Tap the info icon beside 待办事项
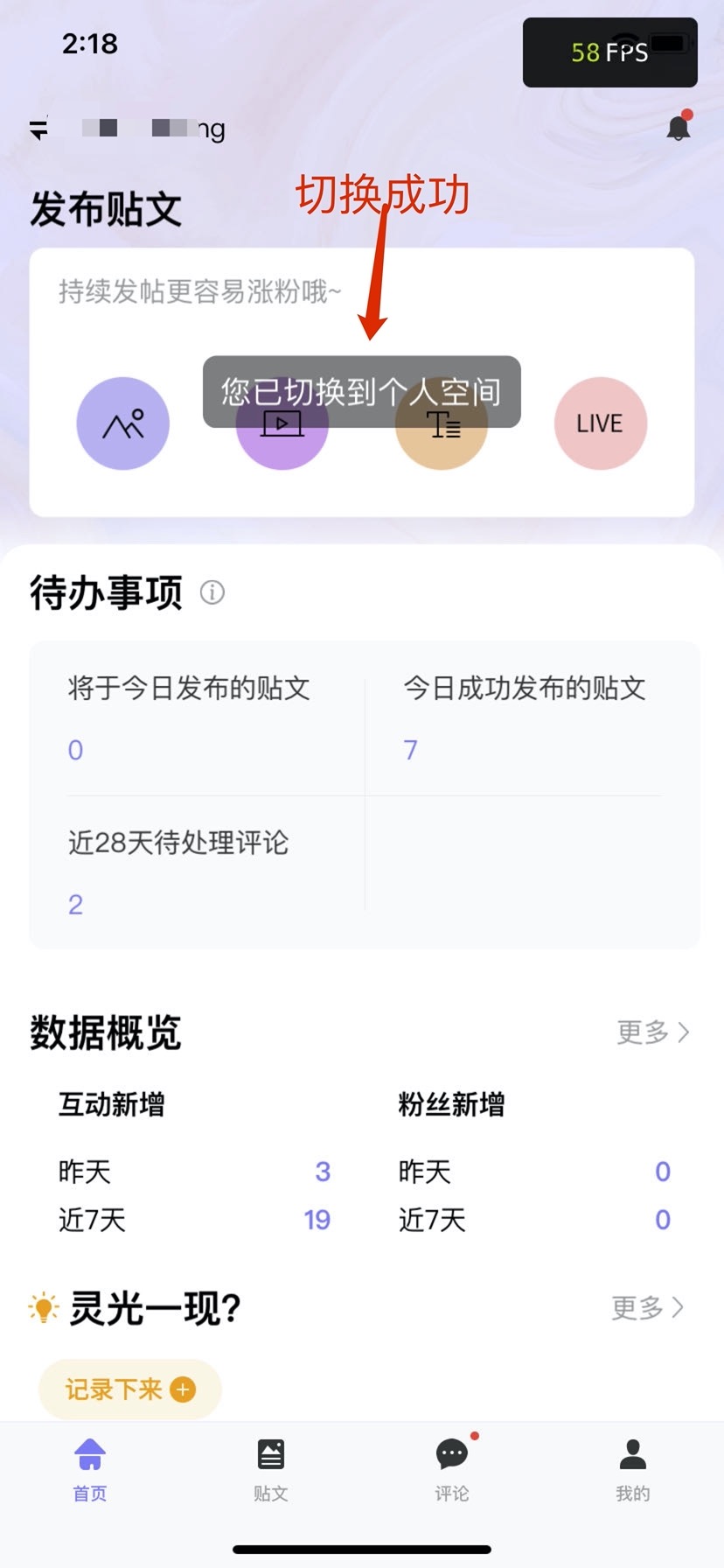 pos(212,592)
